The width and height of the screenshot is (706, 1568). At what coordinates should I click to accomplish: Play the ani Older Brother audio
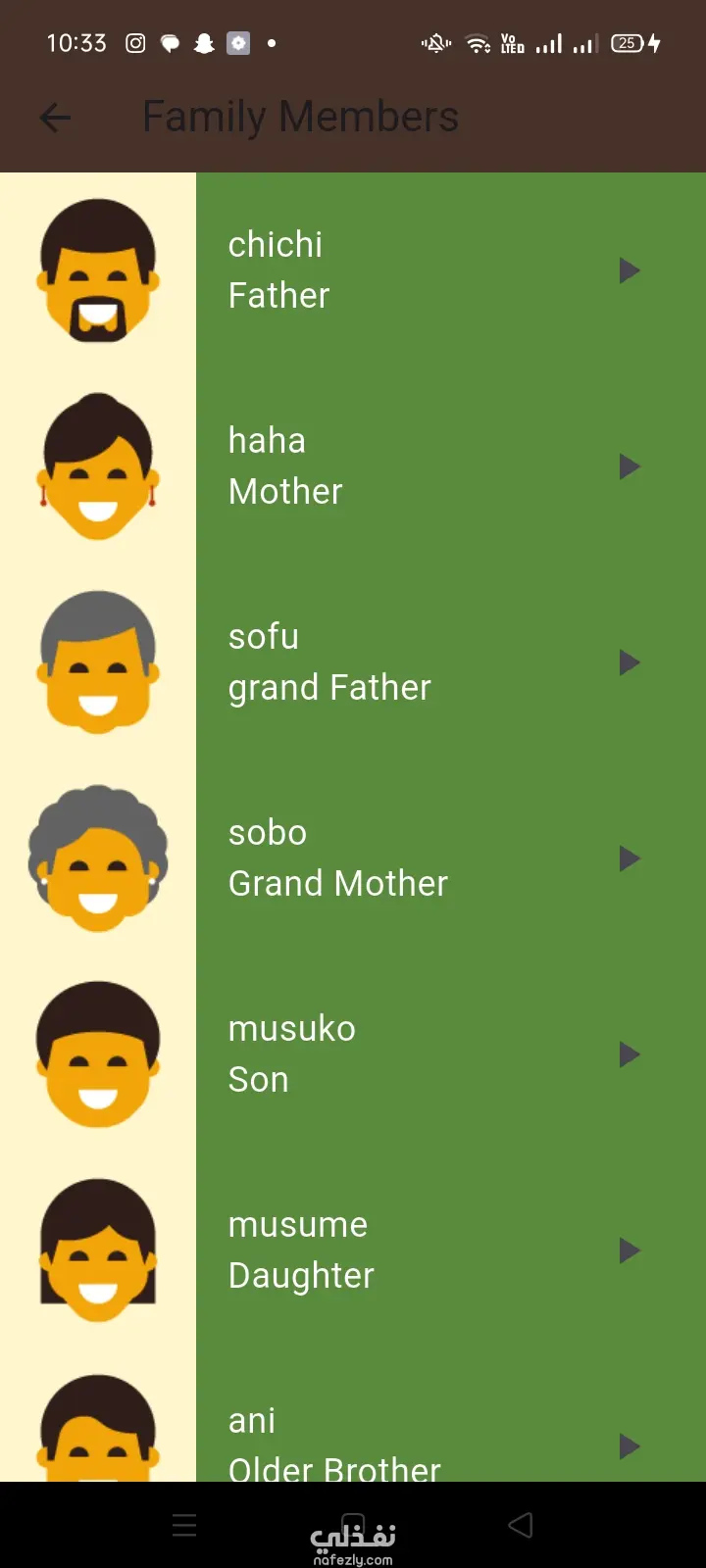630,1446
